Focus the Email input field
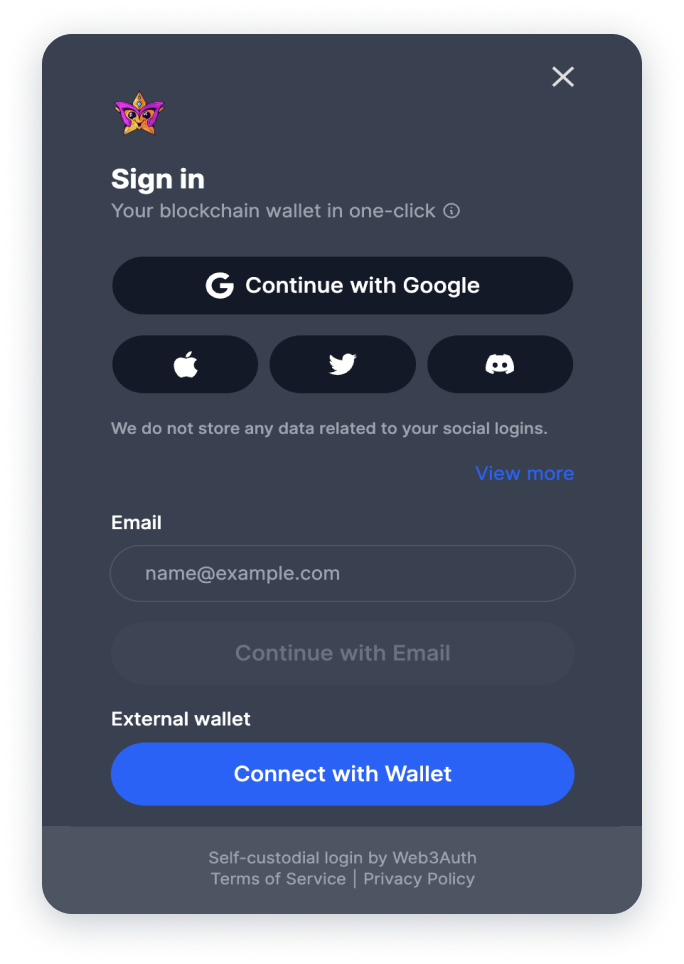684x964 pixels. 342,574
